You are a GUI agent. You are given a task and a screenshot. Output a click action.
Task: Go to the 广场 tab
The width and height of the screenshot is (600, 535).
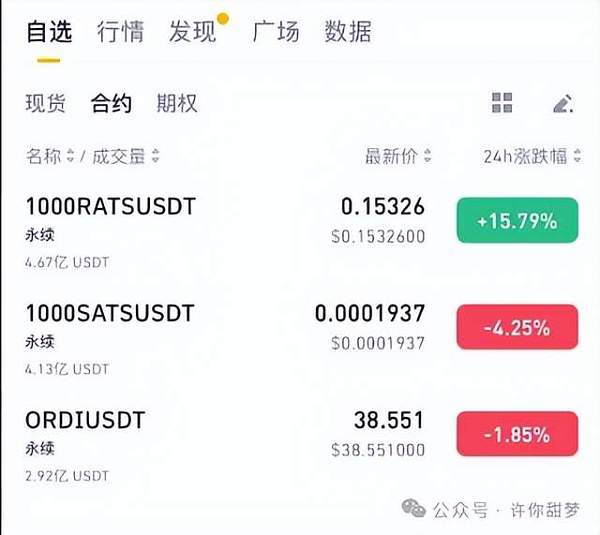pyautogui.click(x=275, y=32)
